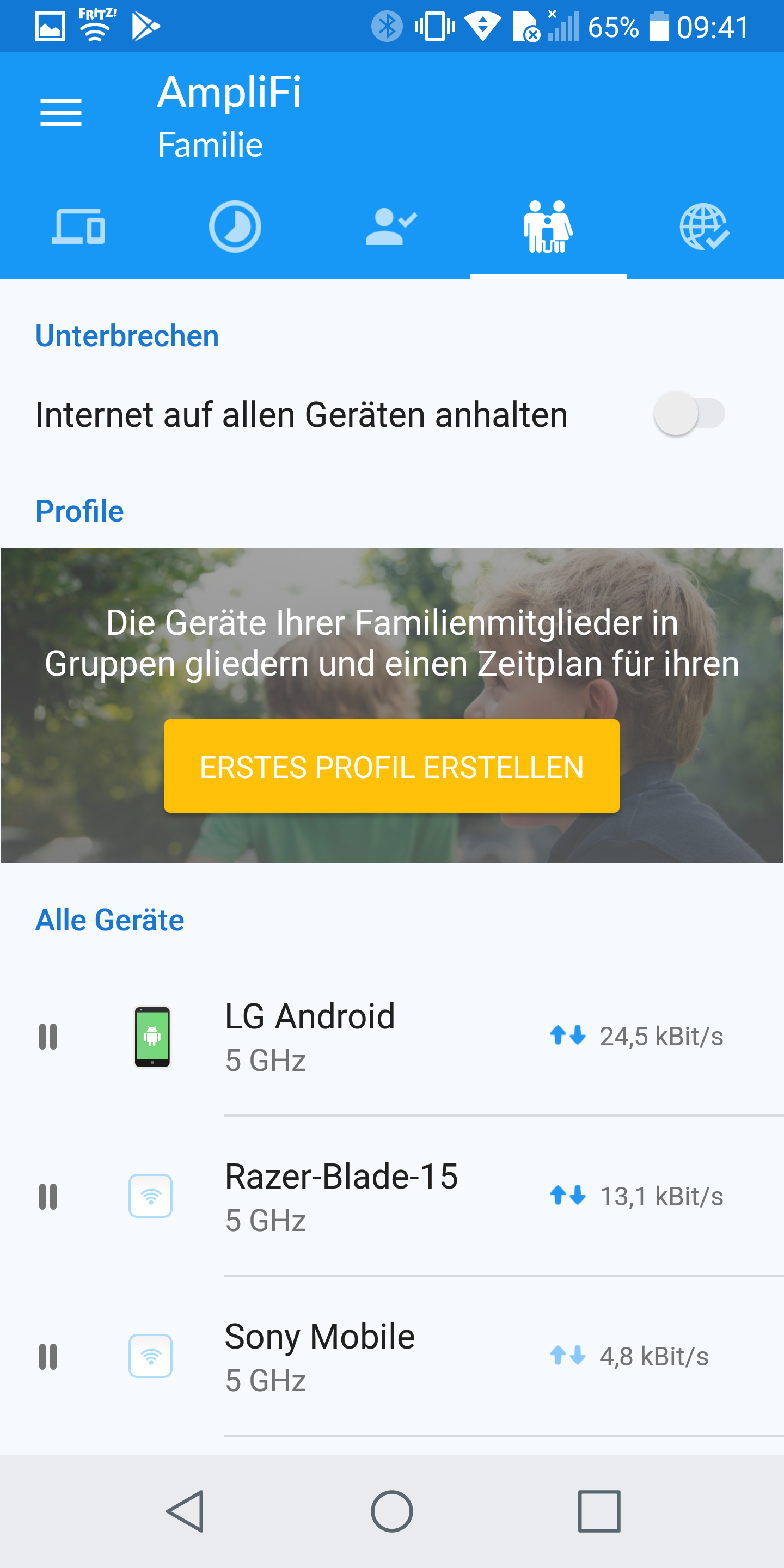Switch to the internet globe tab
The height and width of the screenshot is (1568, 784).
705,227
